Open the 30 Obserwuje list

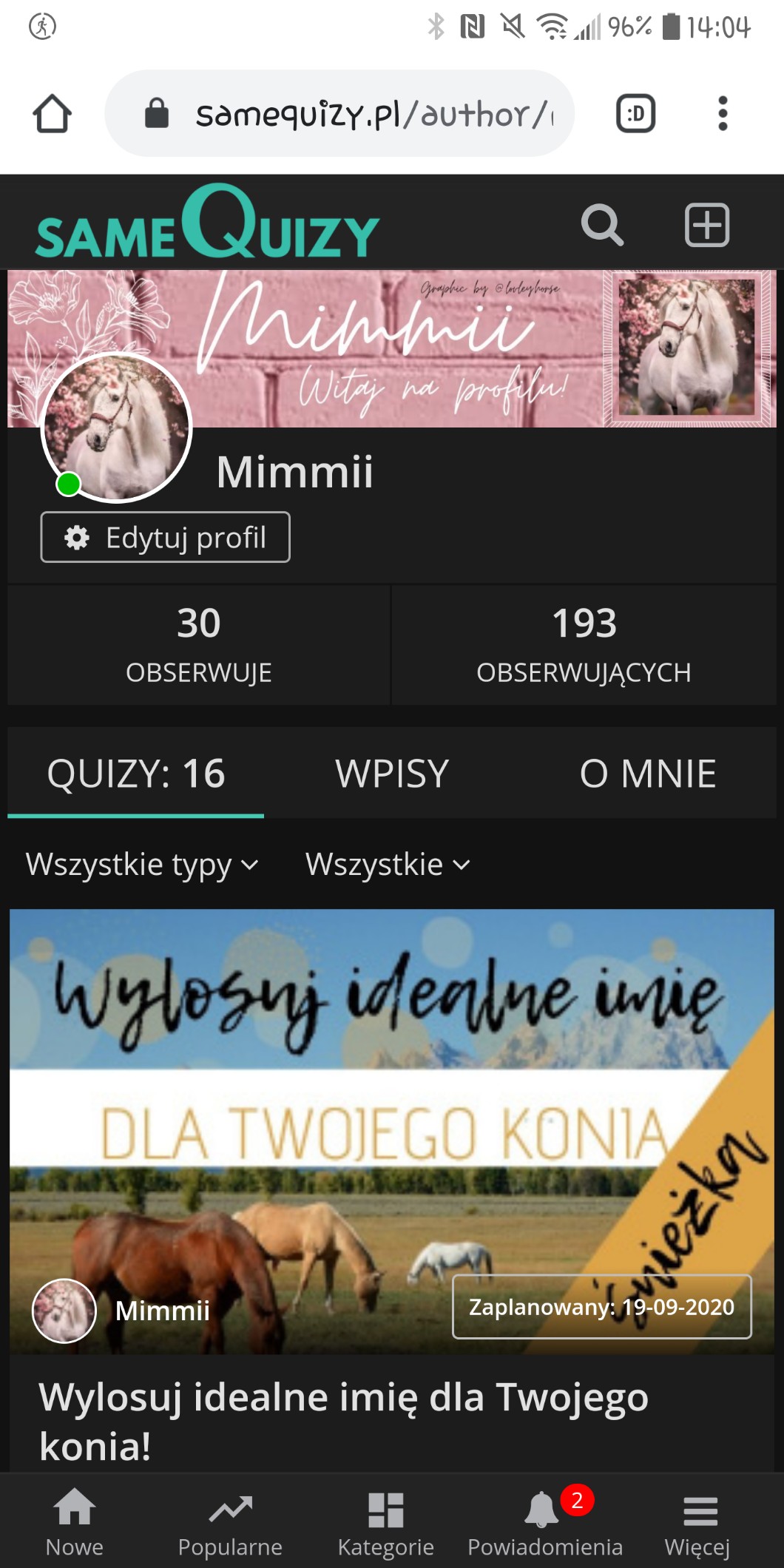[x=198, y=644]
